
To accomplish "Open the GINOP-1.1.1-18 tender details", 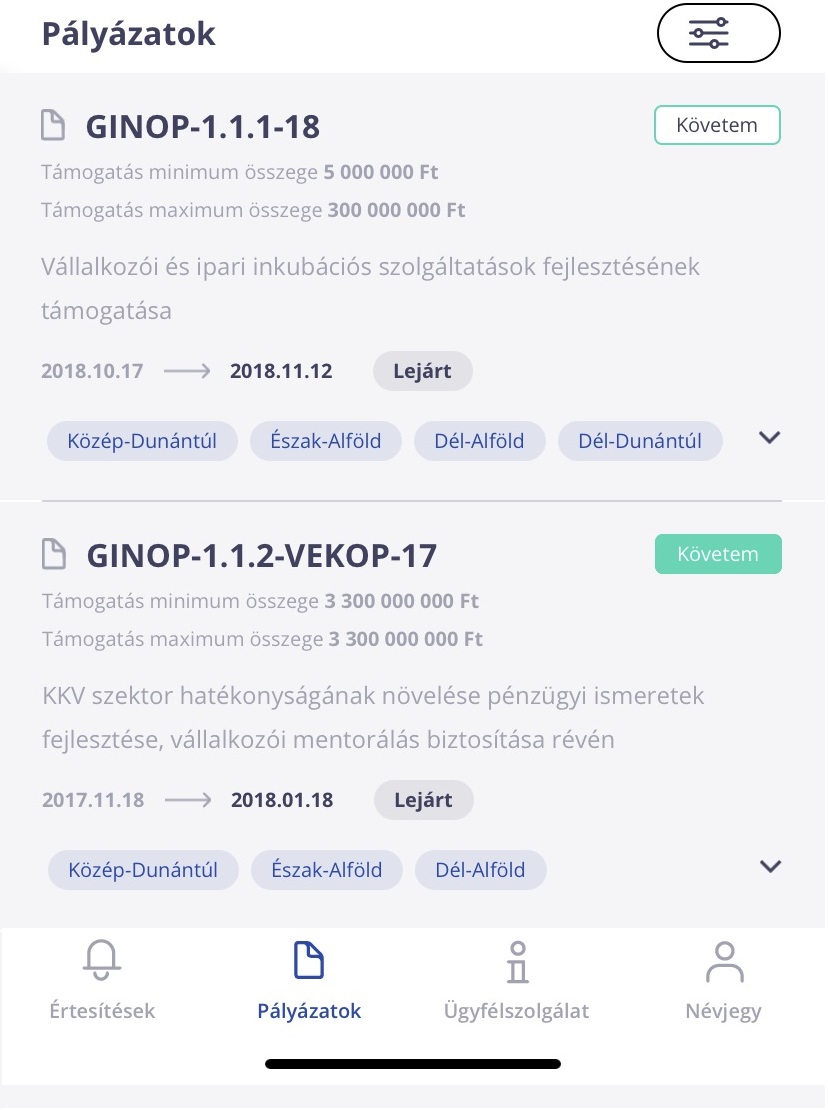I will [x=202, y=127].
